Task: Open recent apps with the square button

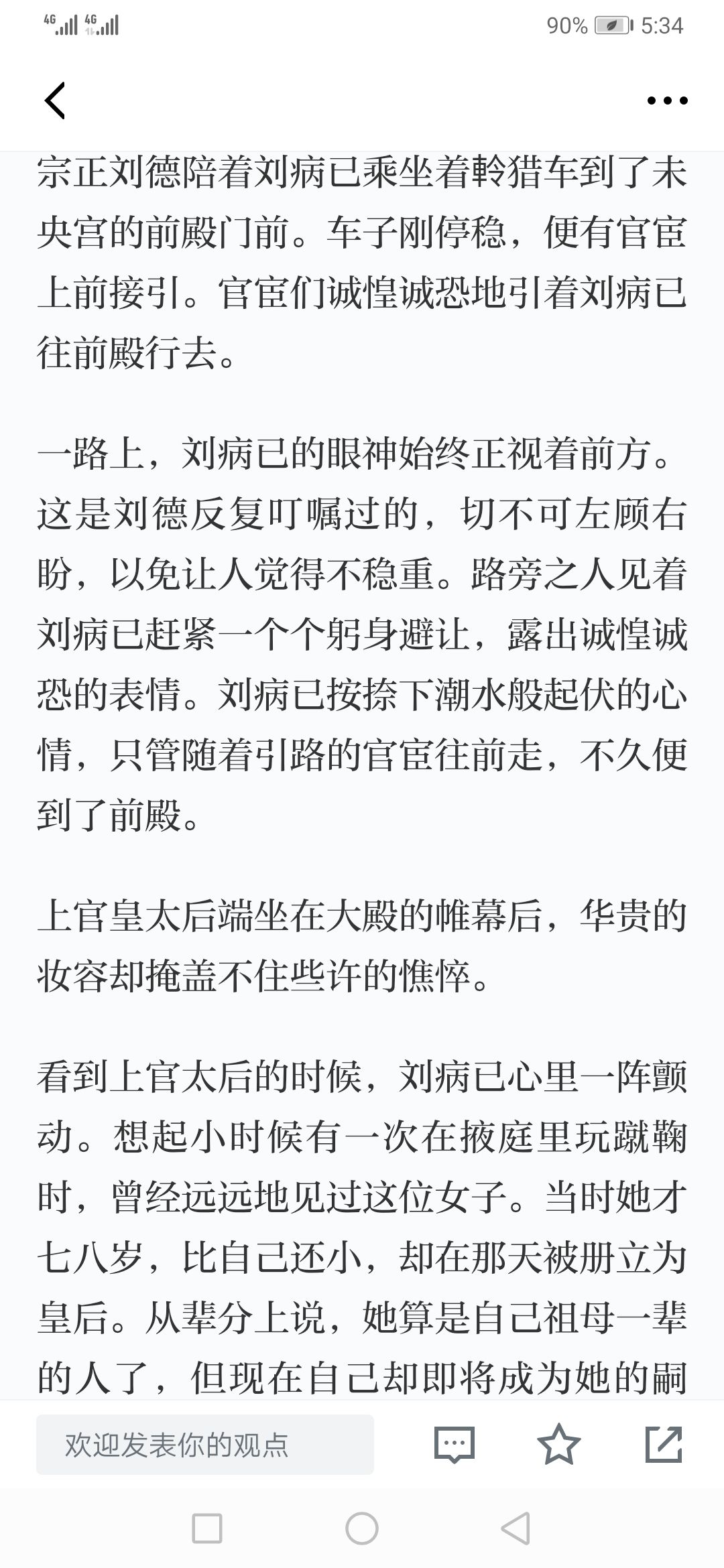Action: pos(207,1528)
